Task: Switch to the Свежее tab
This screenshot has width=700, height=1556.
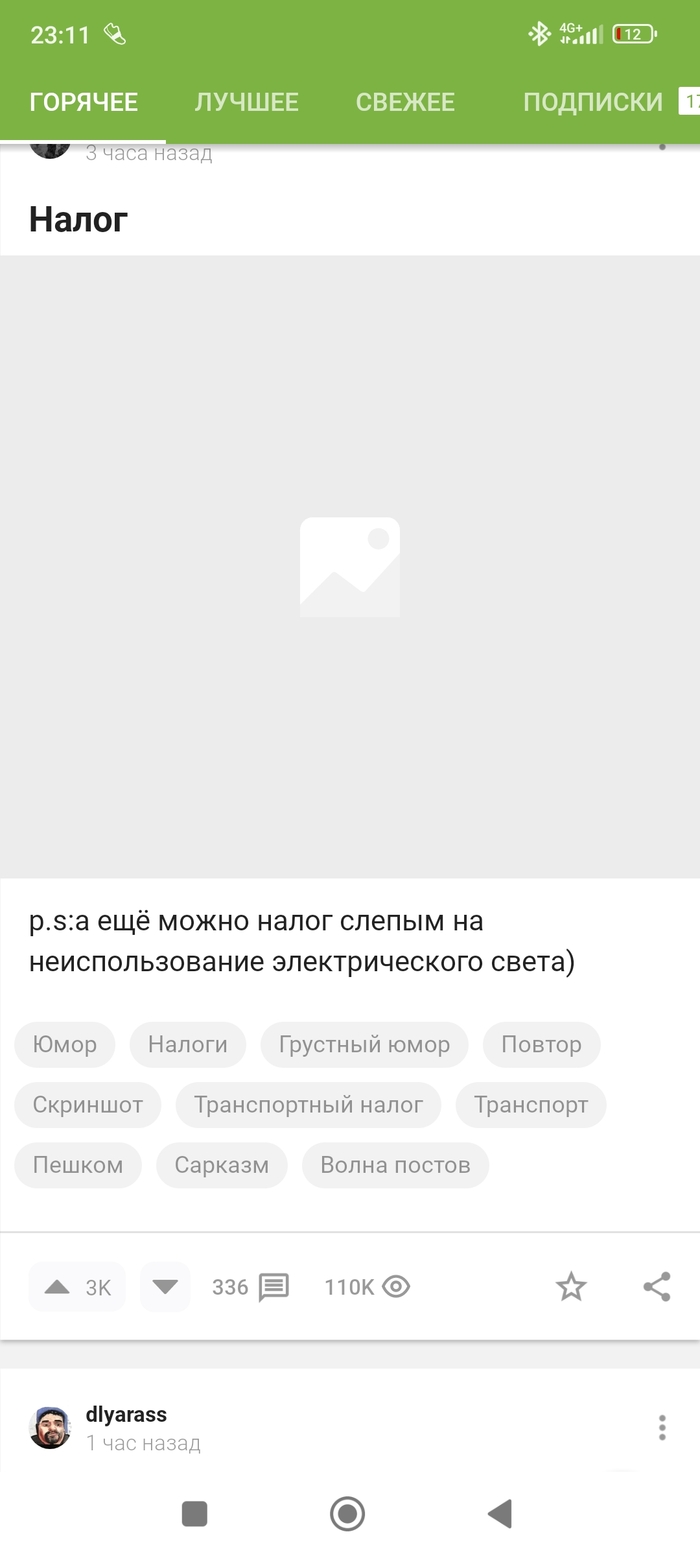Action: click(x=405, y=102)
